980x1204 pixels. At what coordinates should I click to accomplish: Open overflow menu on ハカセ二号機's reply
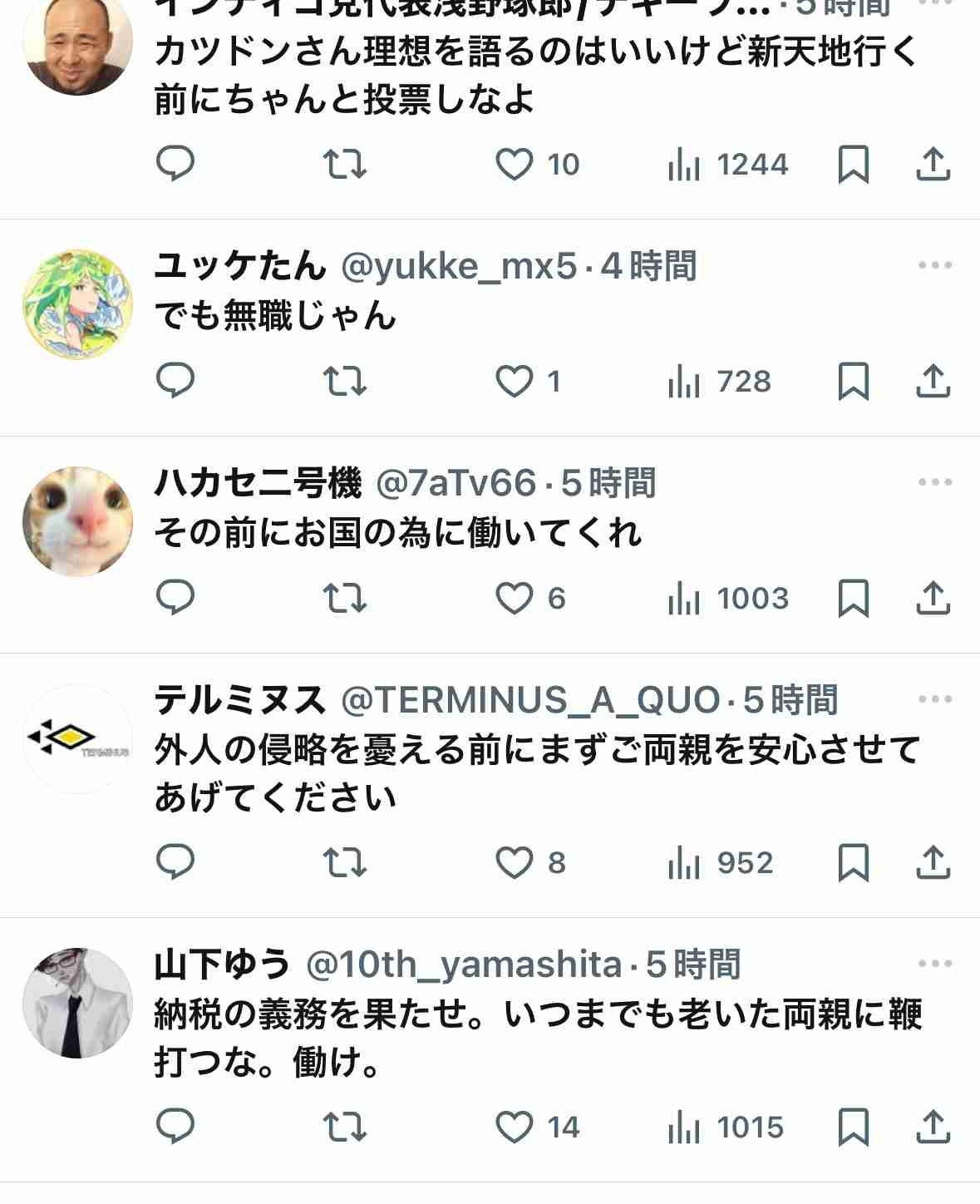935,482
